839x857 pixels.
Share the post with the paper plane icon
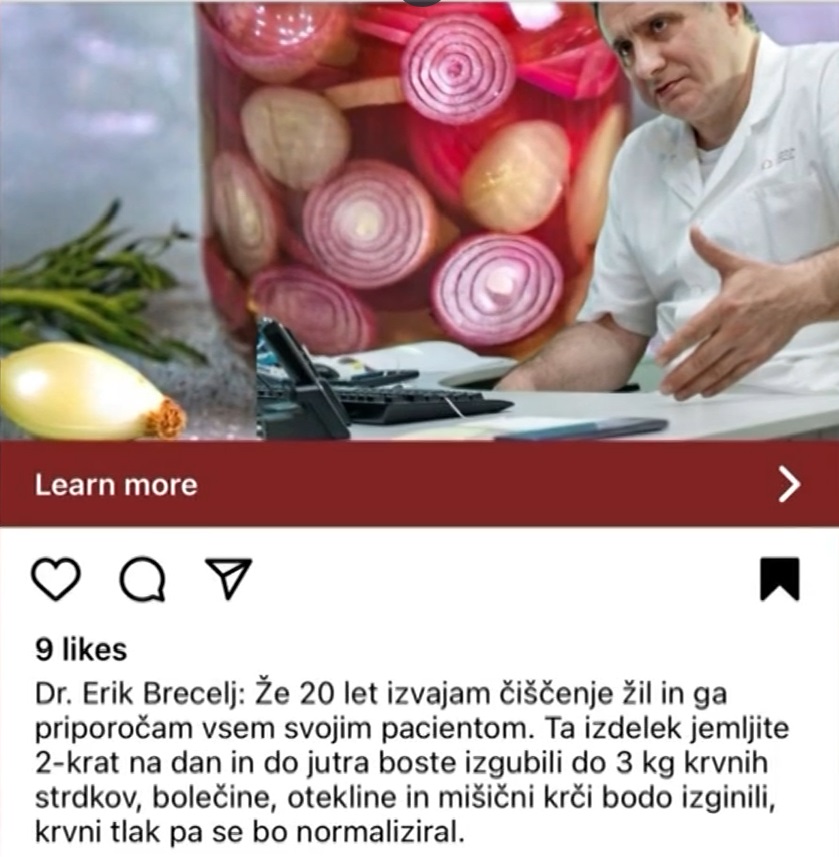(x=228, y=578)
